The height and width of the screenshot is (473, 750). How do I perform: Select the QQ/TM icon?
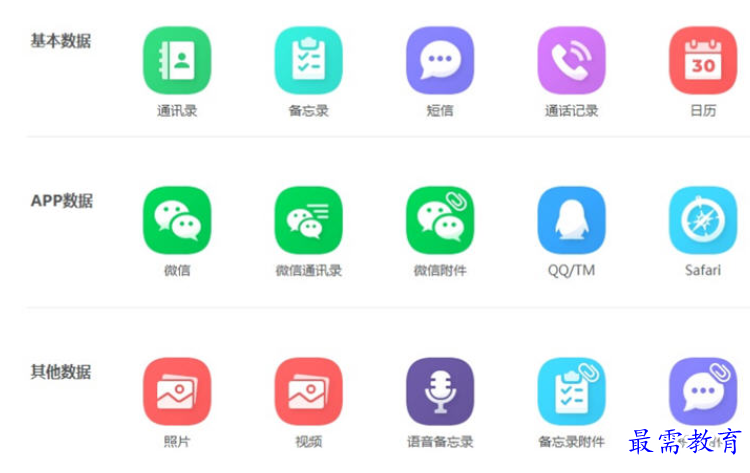[571, 221]
